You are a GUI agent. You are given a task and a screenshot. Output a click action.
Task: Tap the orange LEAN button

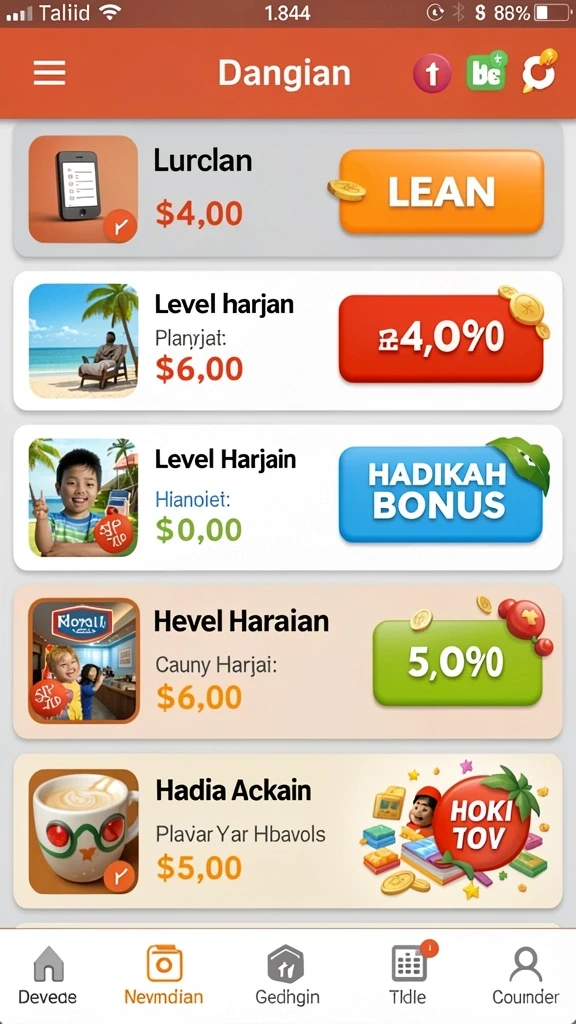442,191
